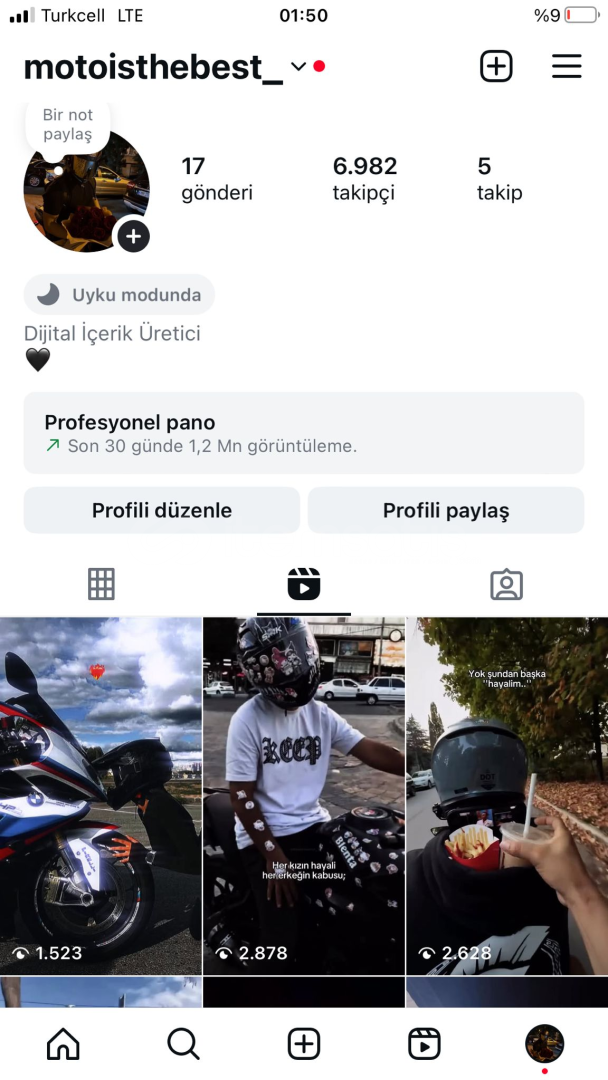608x1080 pixels.
Task: Open the search and explore tab
Action: (183, 1044)
